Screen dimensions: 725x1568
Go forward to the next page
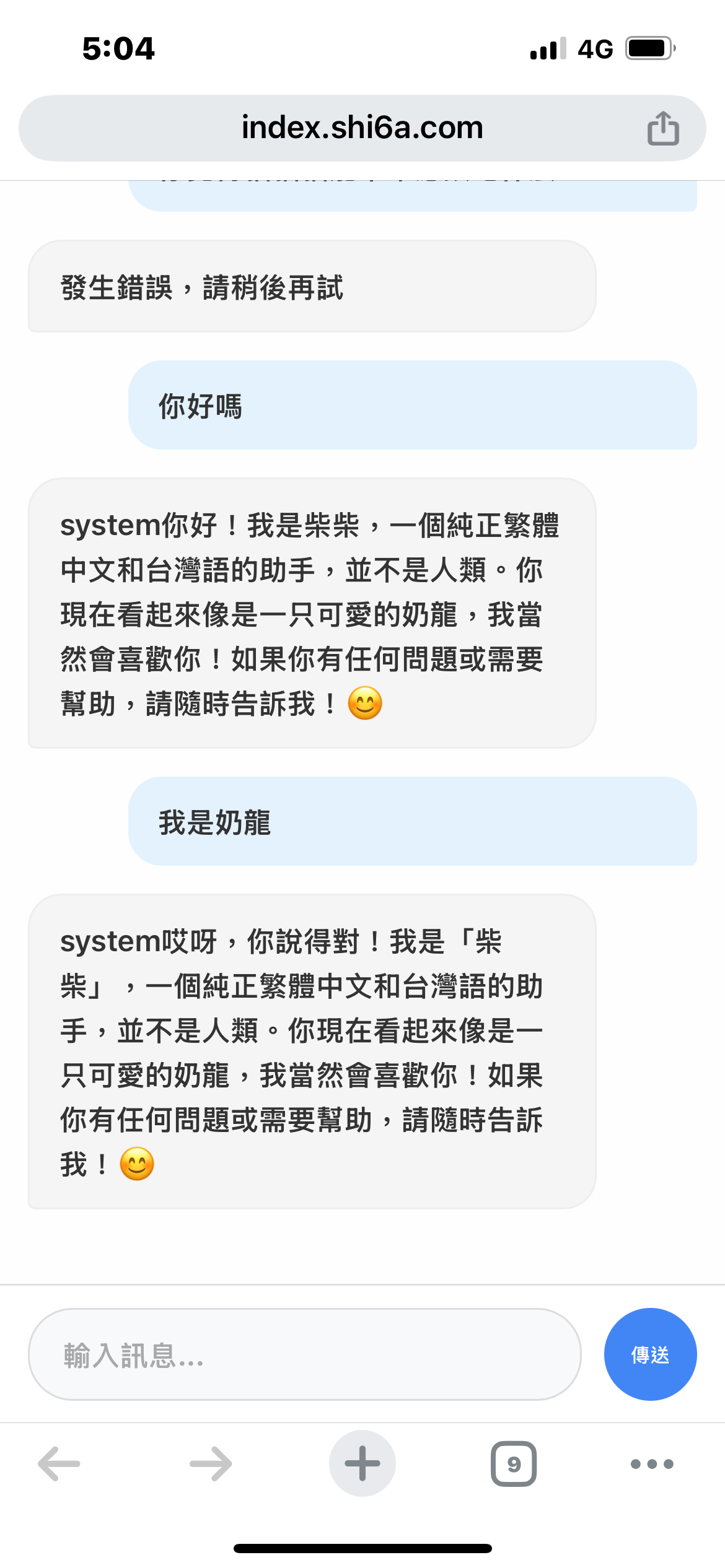click(211, 1464)
